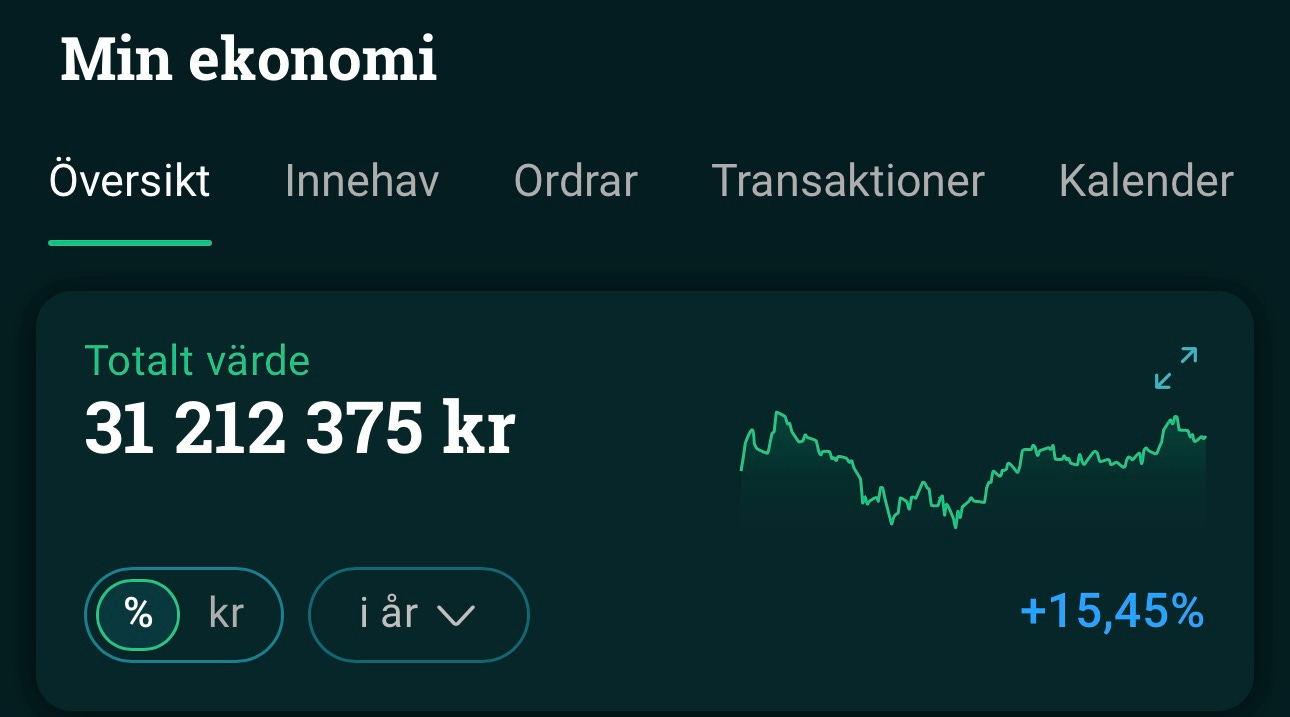The width and height of the screenshot is (1290, 717).
Task: Go to the Transaktioner tab
Action: [x=848, y=182]
